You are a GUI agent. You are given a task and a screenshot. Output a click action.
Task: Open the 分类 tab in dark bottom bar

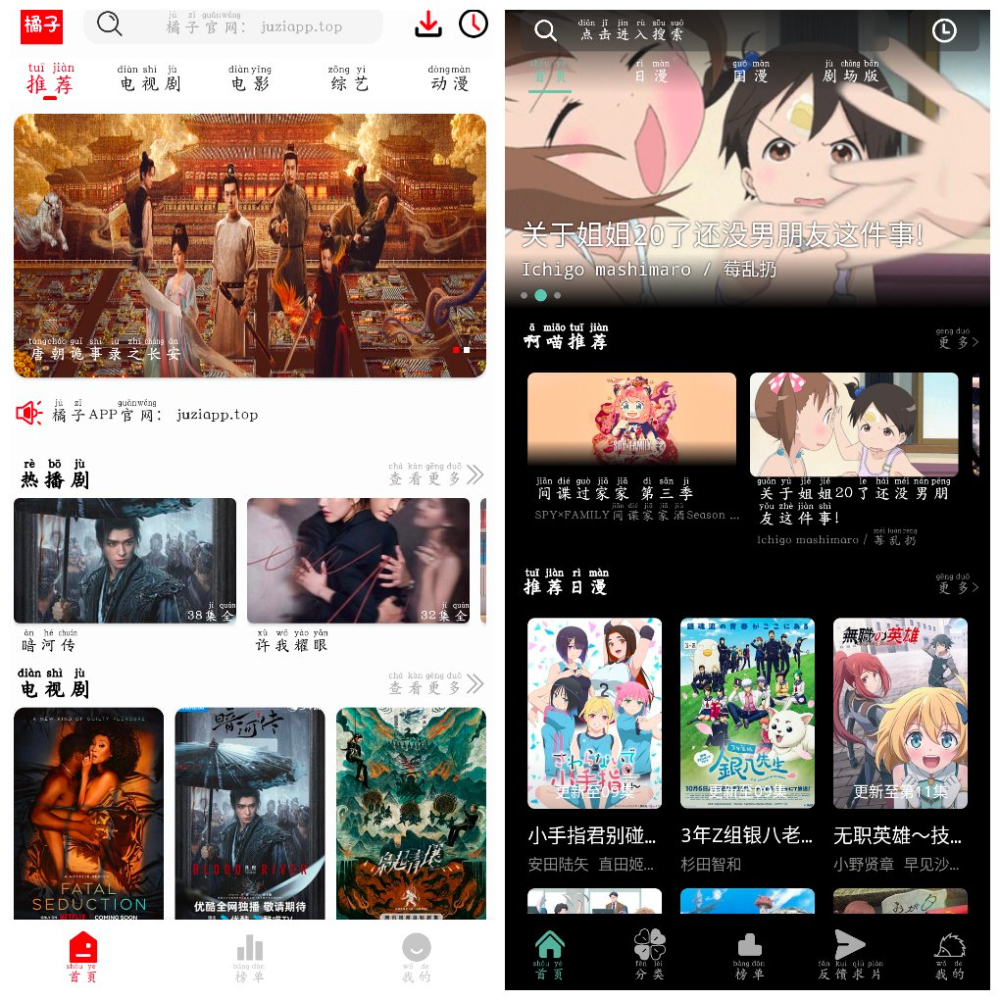pos(650,954)
